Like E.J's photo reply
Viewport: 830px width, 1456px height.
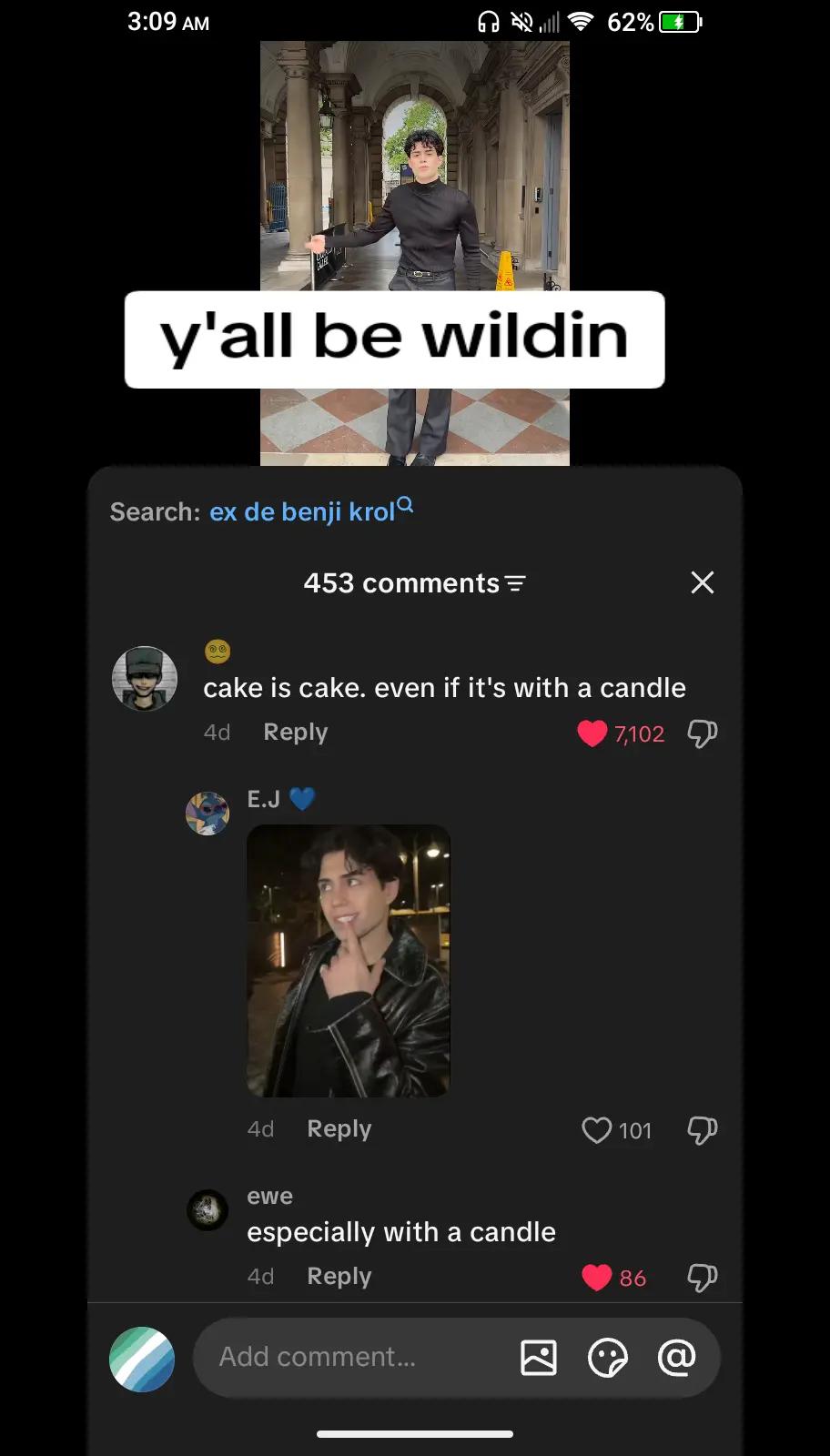[x=597, y=1130]
